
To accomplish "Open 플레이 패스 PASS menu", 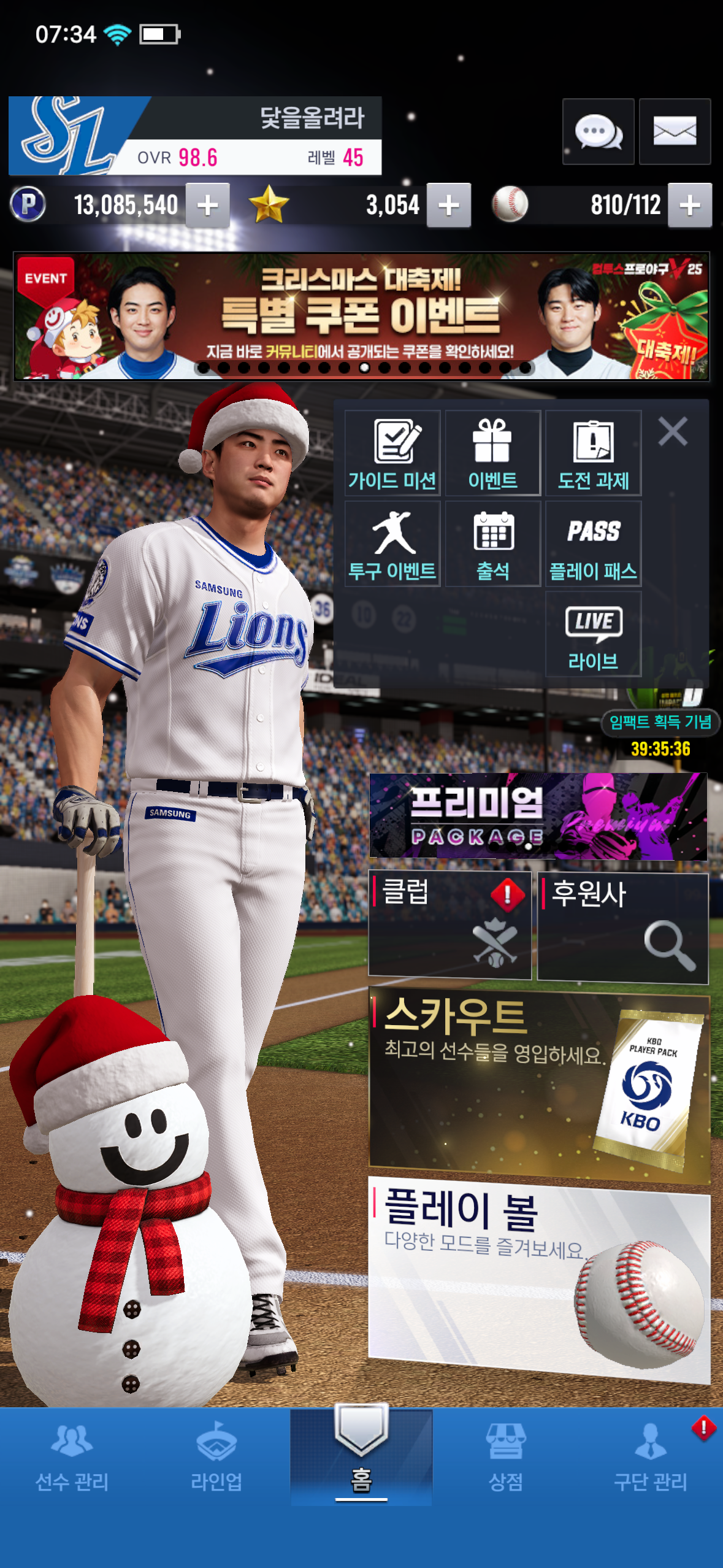I will (x=593, y=544).
